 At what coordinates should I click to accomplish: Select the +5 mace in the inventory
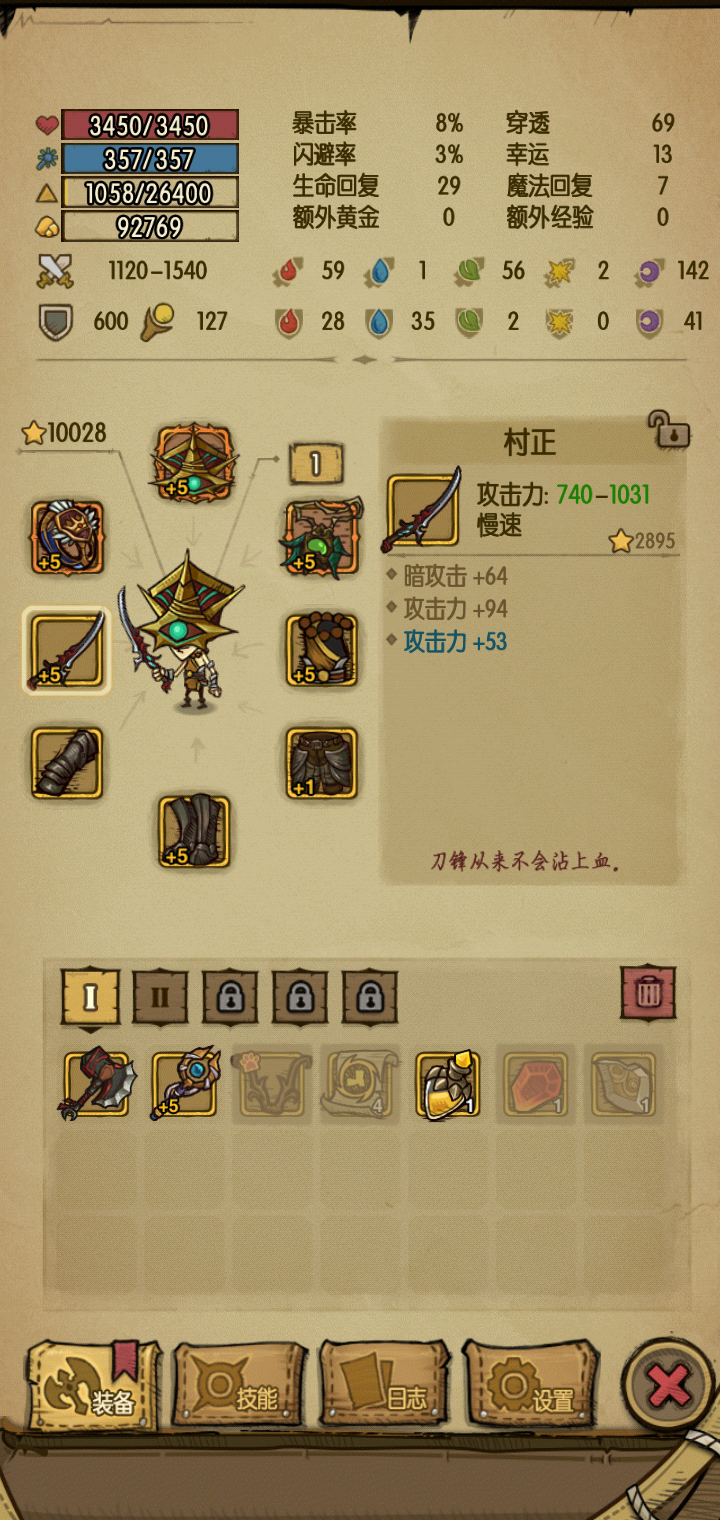[x=182, y=1083]
